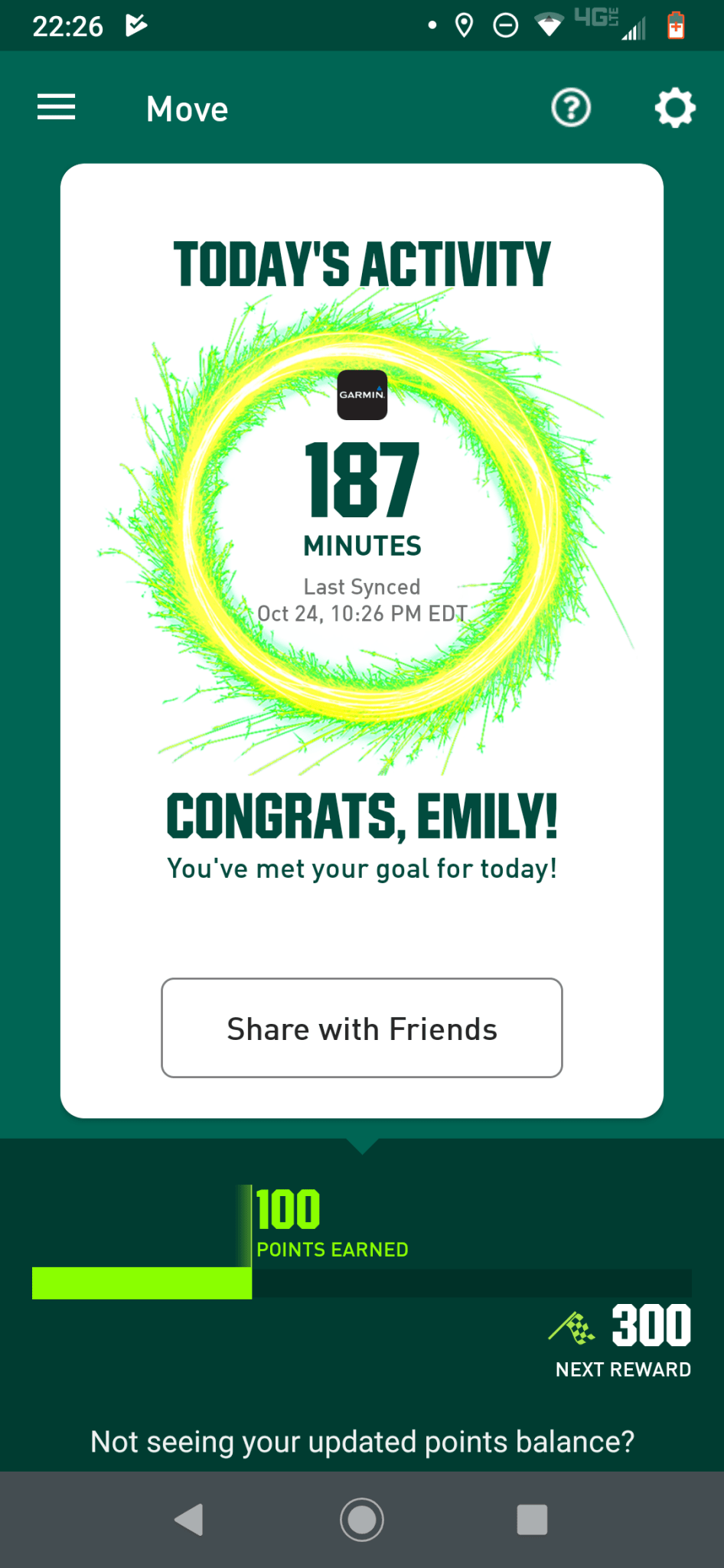Tap 'Not seeing your updated points balance?'
Image resolution: width=724 pixels, height=1568 pixels.
[362, 1442]
